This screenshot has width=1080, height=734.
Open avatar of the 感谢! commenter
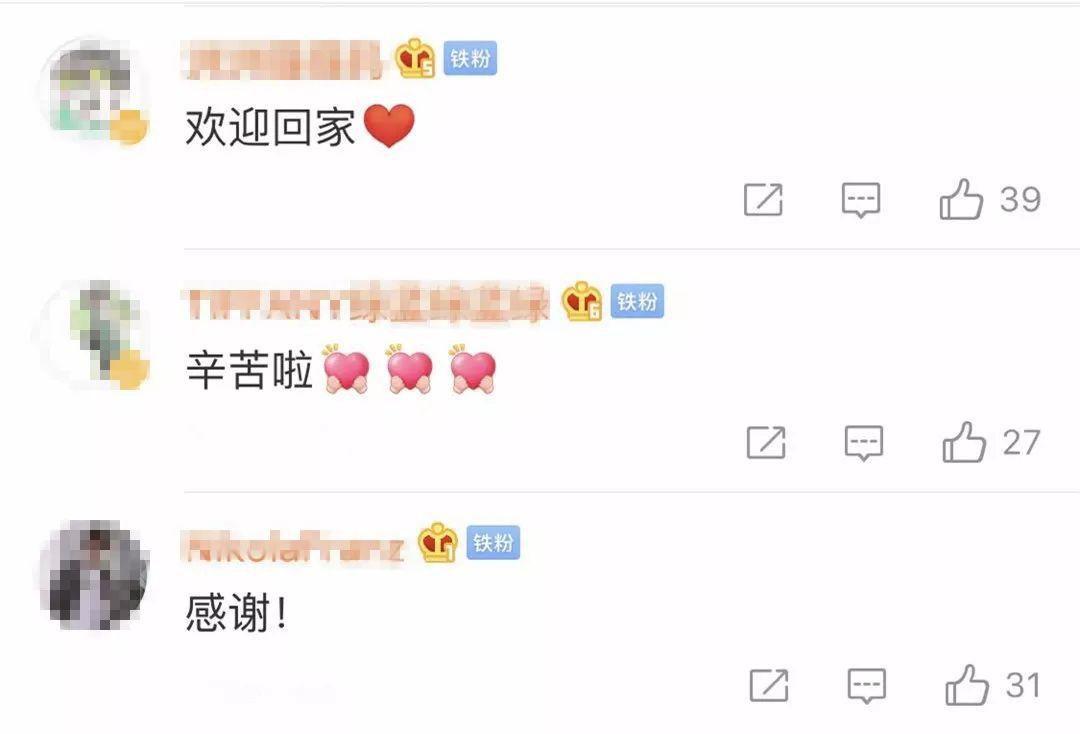coord(95,574)
